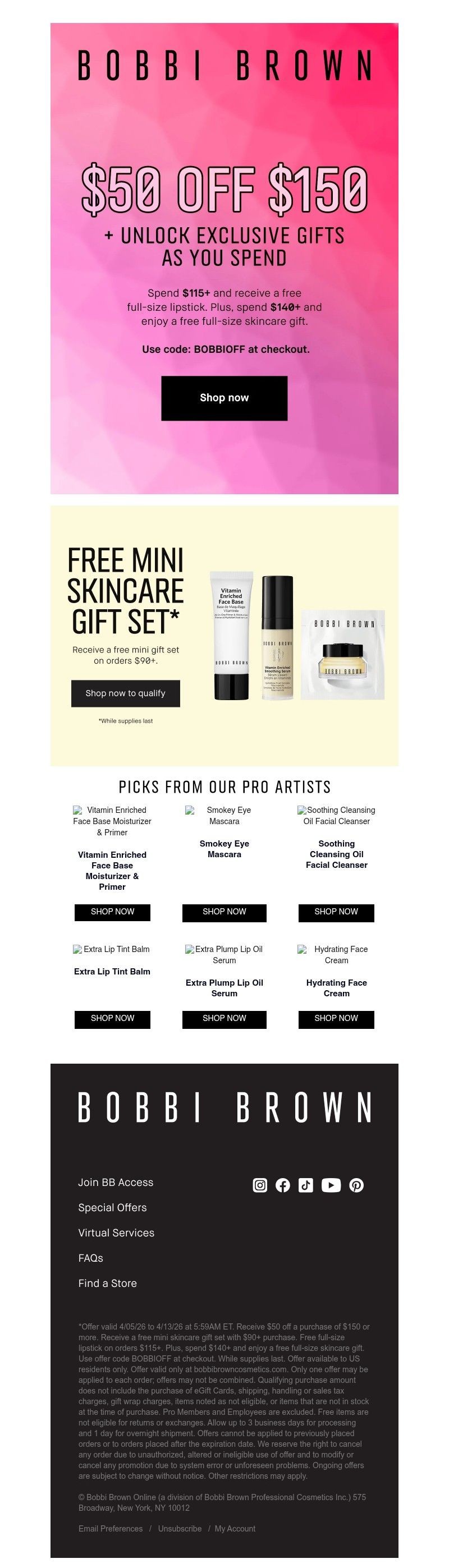This screenshot has height=1568, width=449.
Task: Open Bobbi Brown YouTube channel
Action: pyautogui.click(x=331, y=1185)
